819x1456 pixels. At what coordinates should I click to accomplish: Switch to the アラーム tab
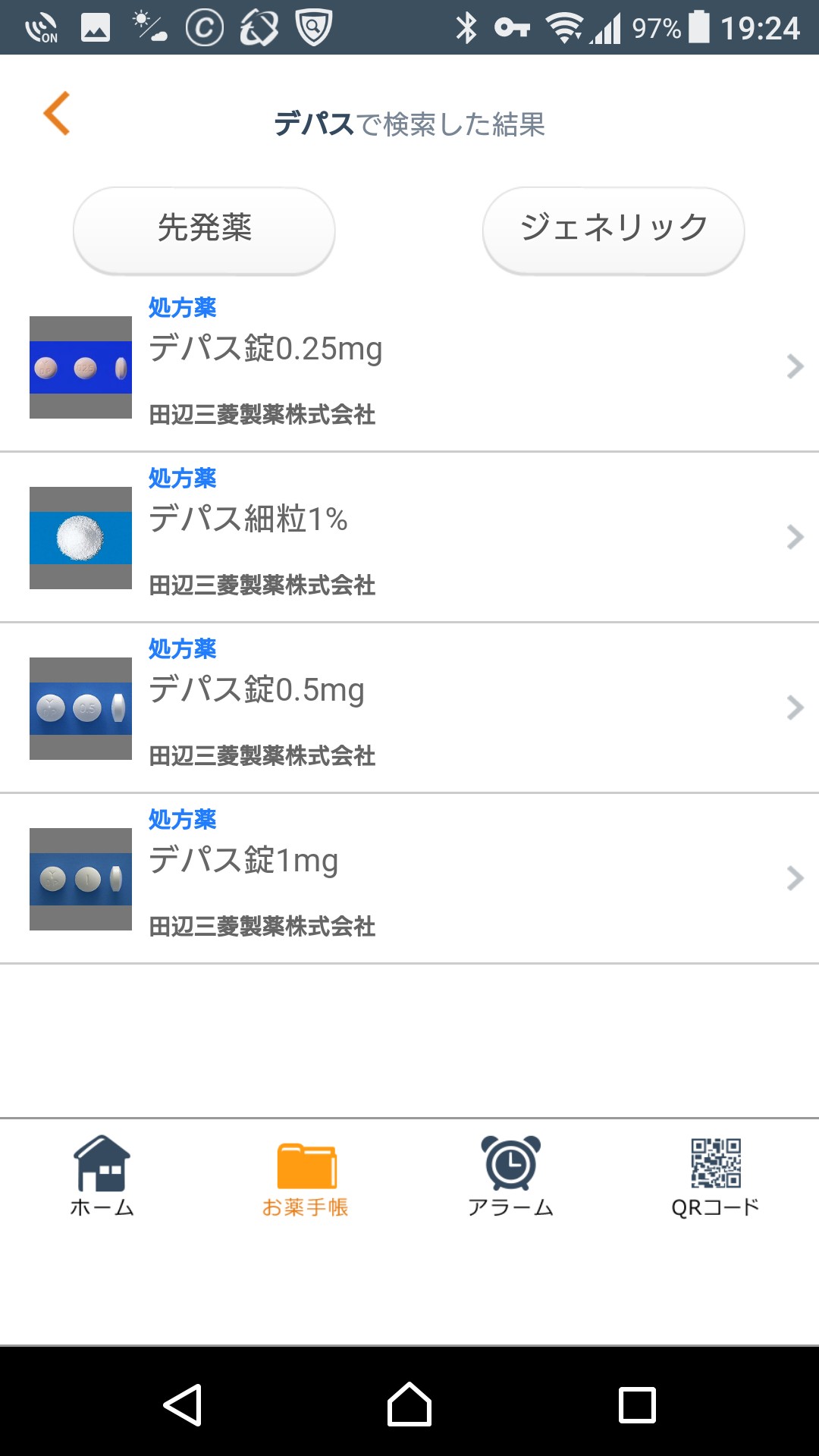[510, 1175]
